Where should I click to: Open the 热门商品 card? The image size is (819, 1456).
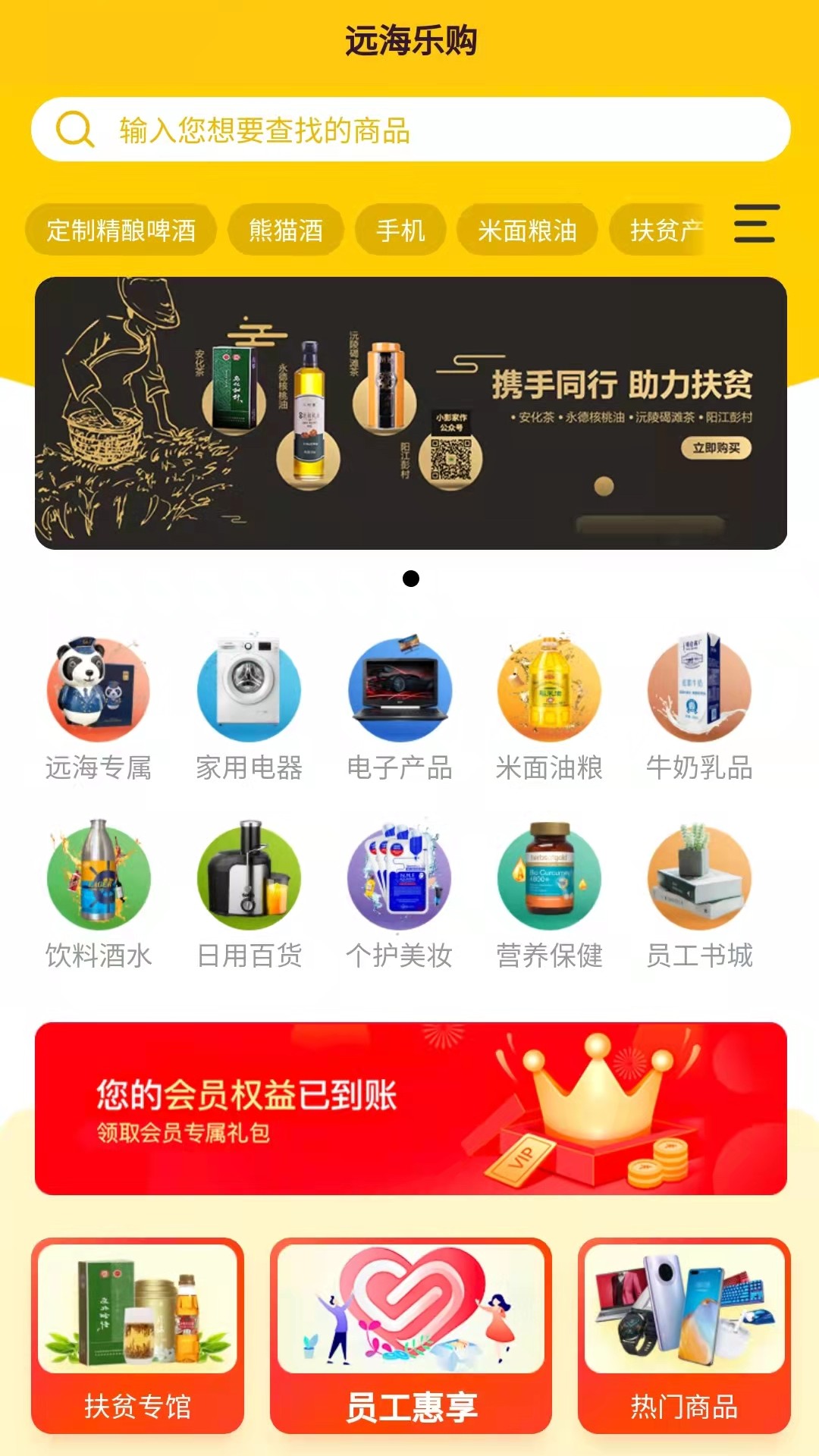click(684, 1336)
